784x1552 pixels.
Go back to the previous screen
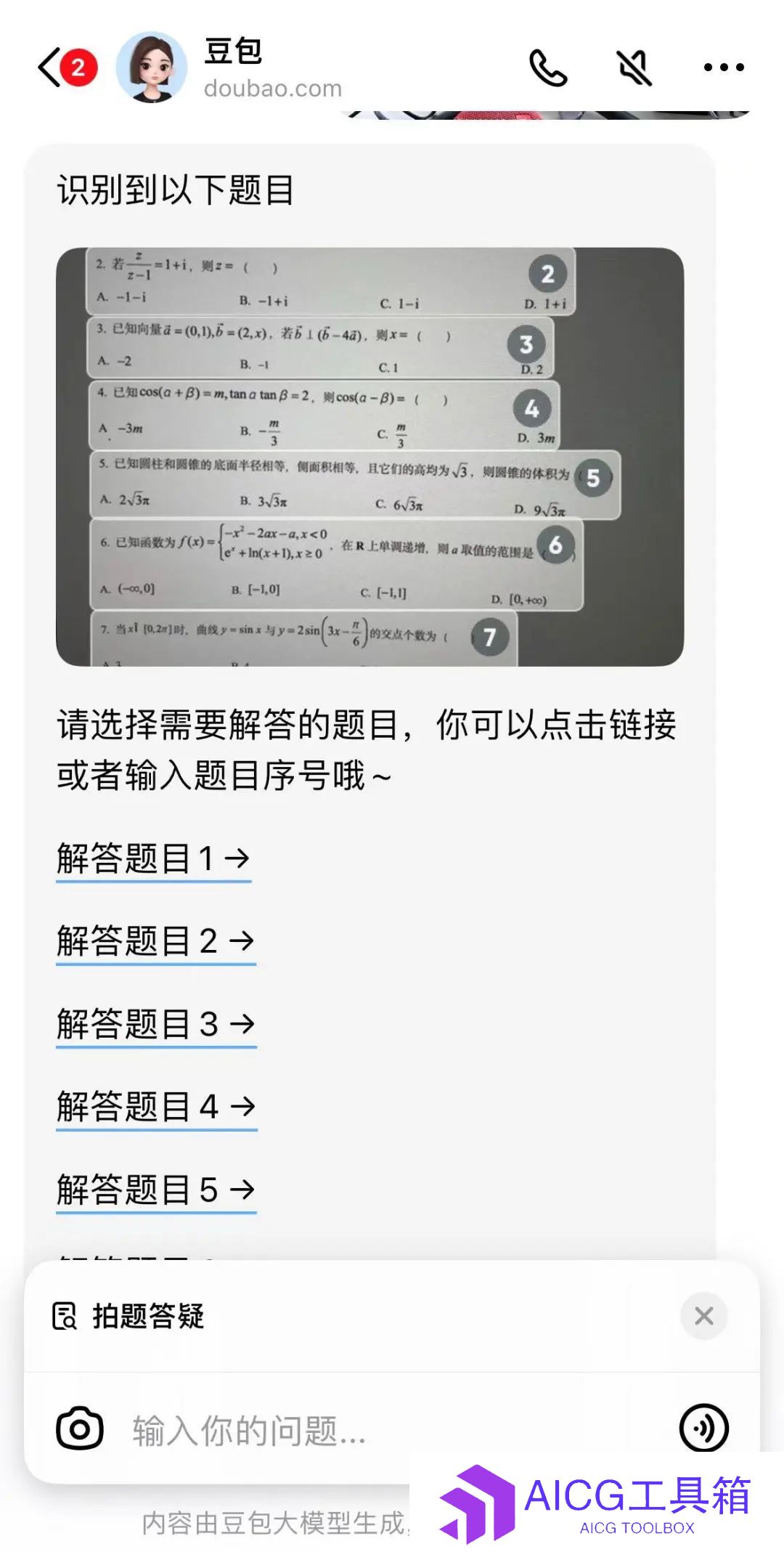pyautogui.click(x=51, y=68)
